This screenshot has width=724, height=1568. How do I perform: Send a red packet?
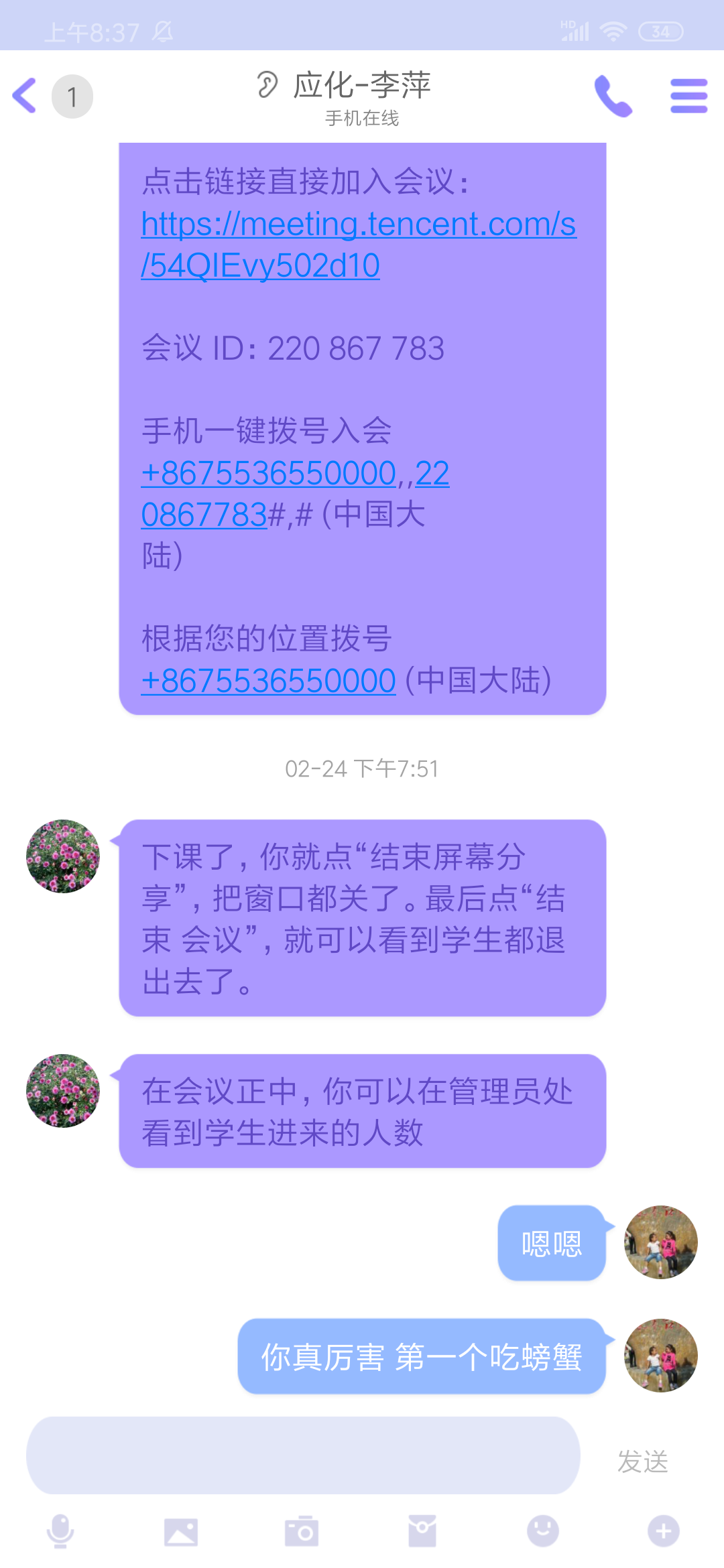pos(422,1531)
